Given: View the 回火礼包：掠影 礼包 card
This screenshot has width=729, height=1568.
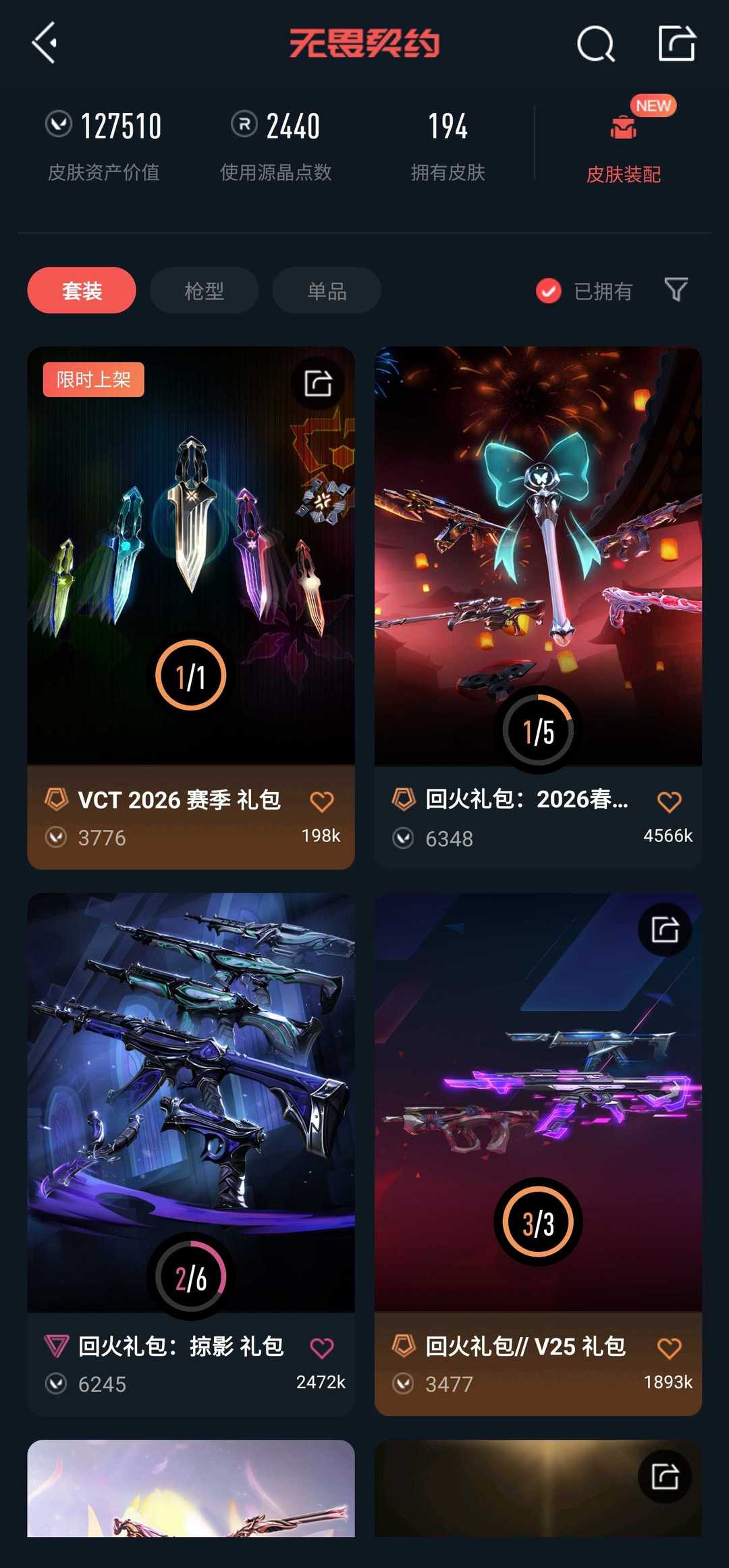Looking at the screenshot, I should click(190, 1101).
